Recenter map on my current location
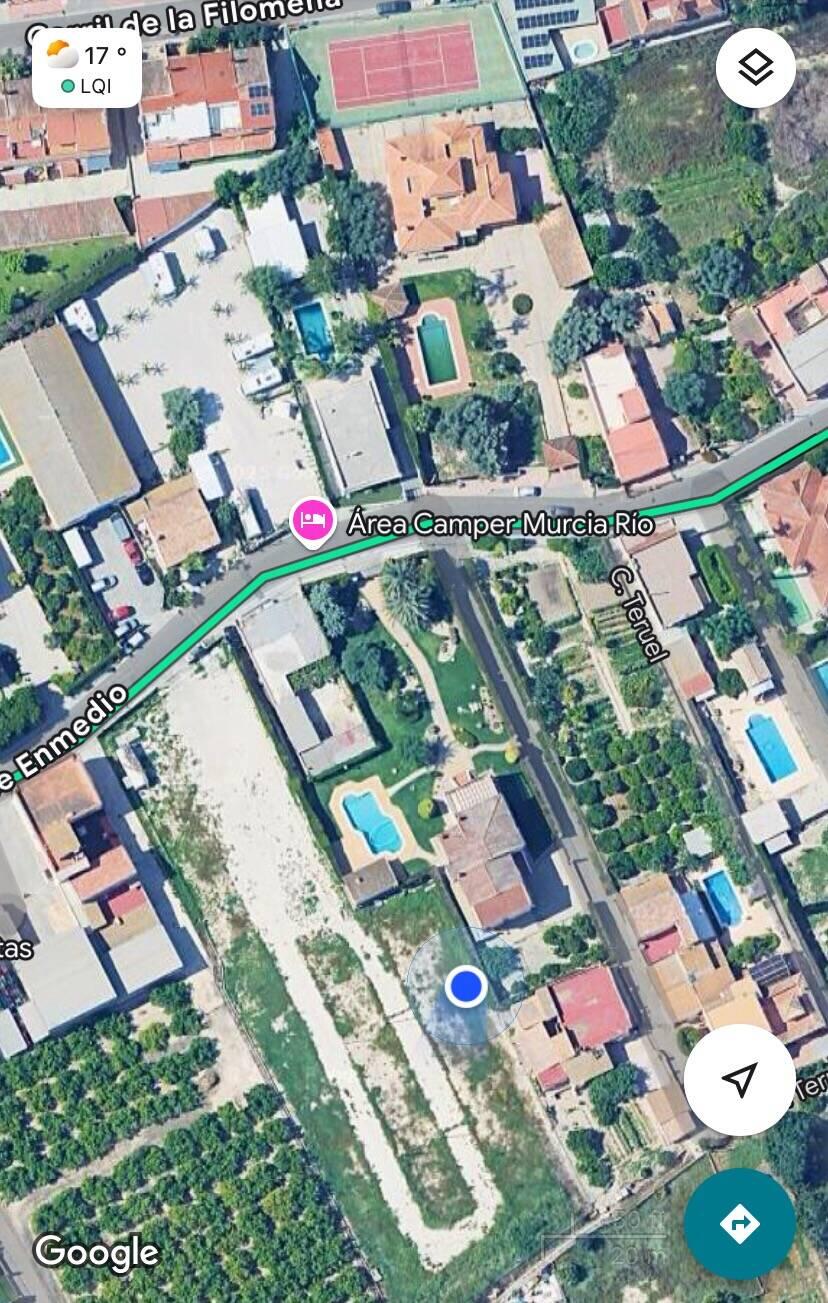The width and height of the screenshot is (828, 1303). [x=739, y=1079]
